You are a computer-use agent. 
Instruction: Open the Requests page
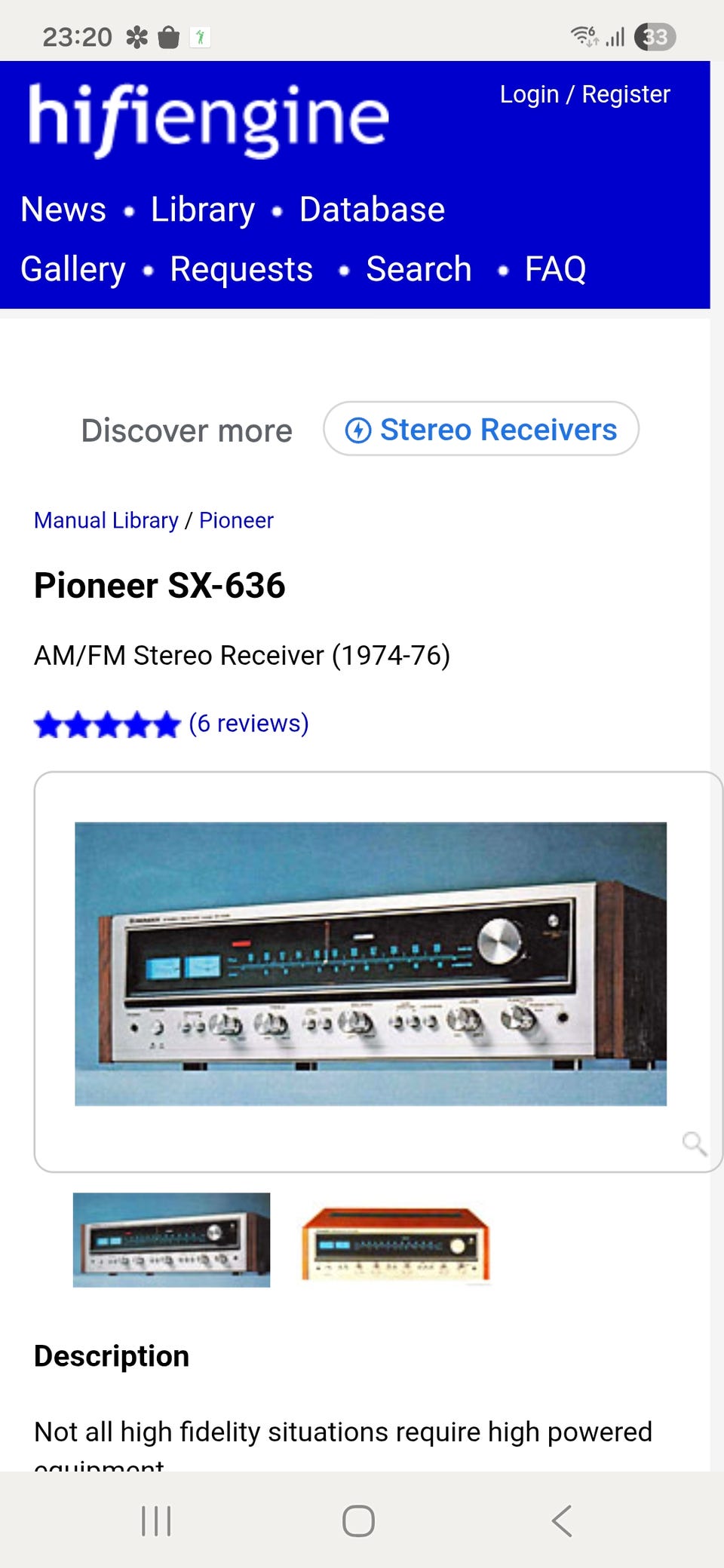click(x=241, y=269)
